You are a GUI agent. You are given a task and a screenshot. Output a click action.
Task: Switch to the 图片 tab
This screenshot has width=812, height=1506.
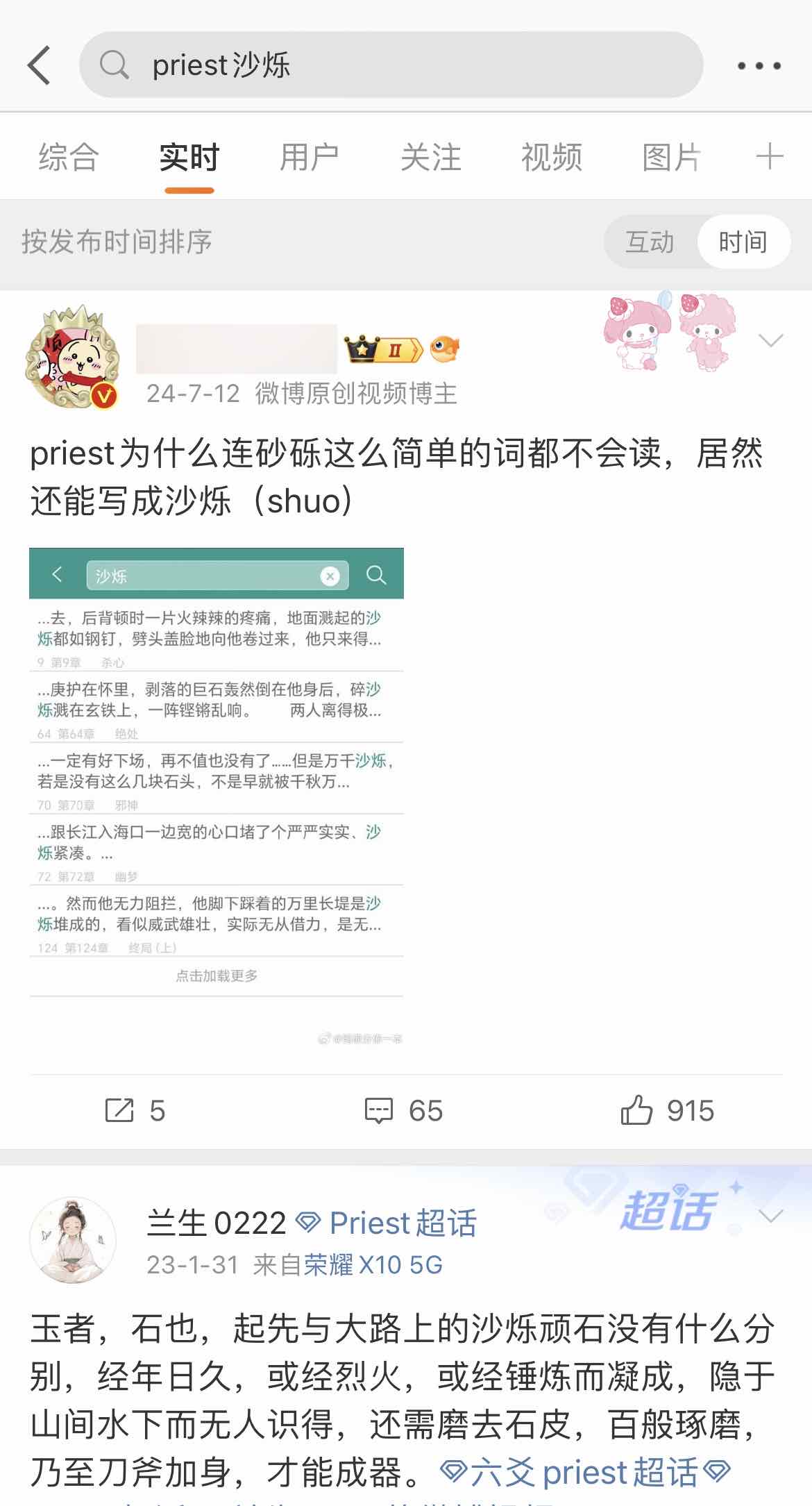(671, 157)
